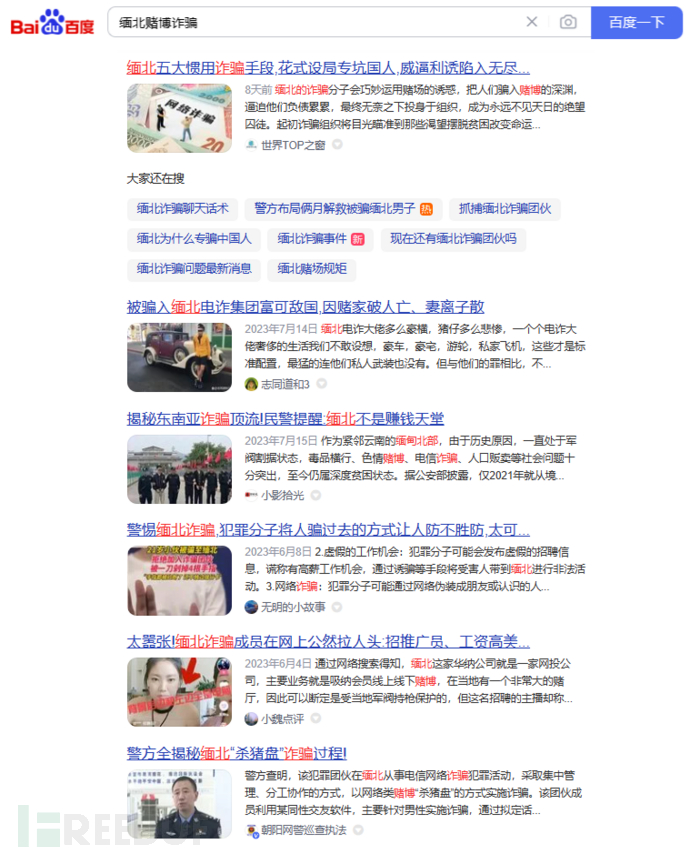Select the chip 抓捕缅北诈骗团伙
690x854 pixels.
505,209
